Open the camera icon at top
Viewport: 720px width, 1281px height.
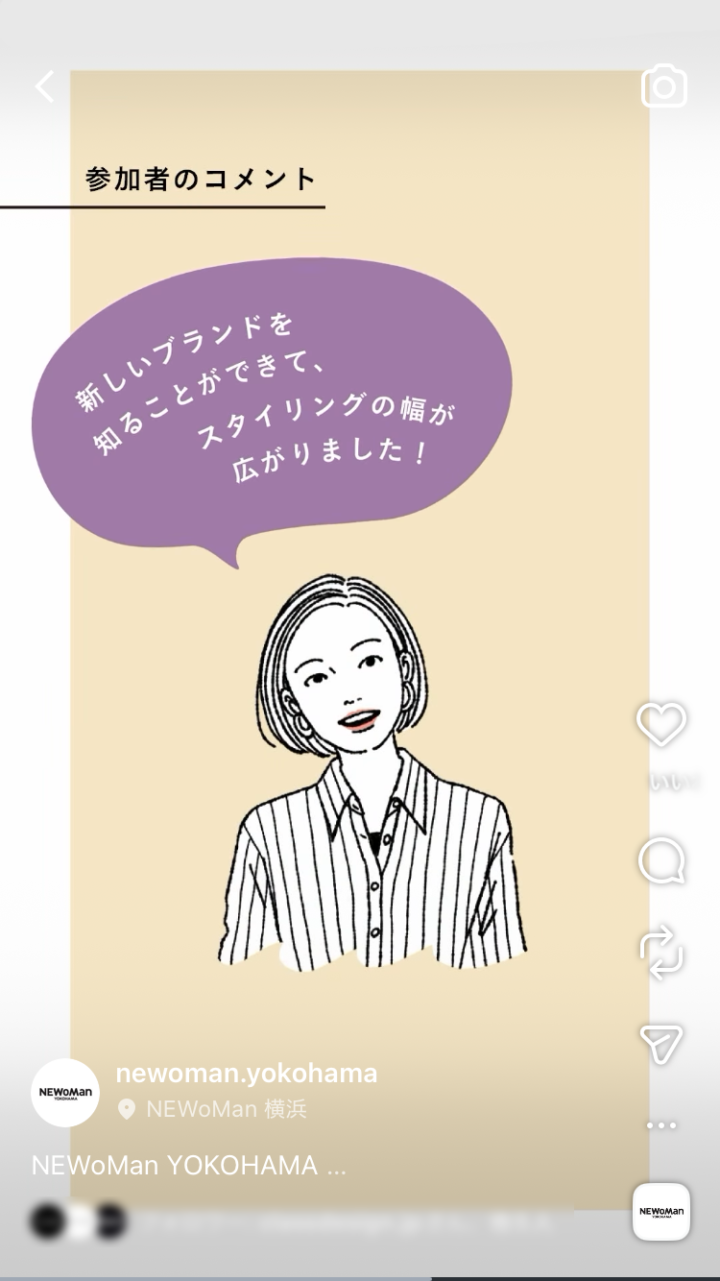tap(664, 87)
